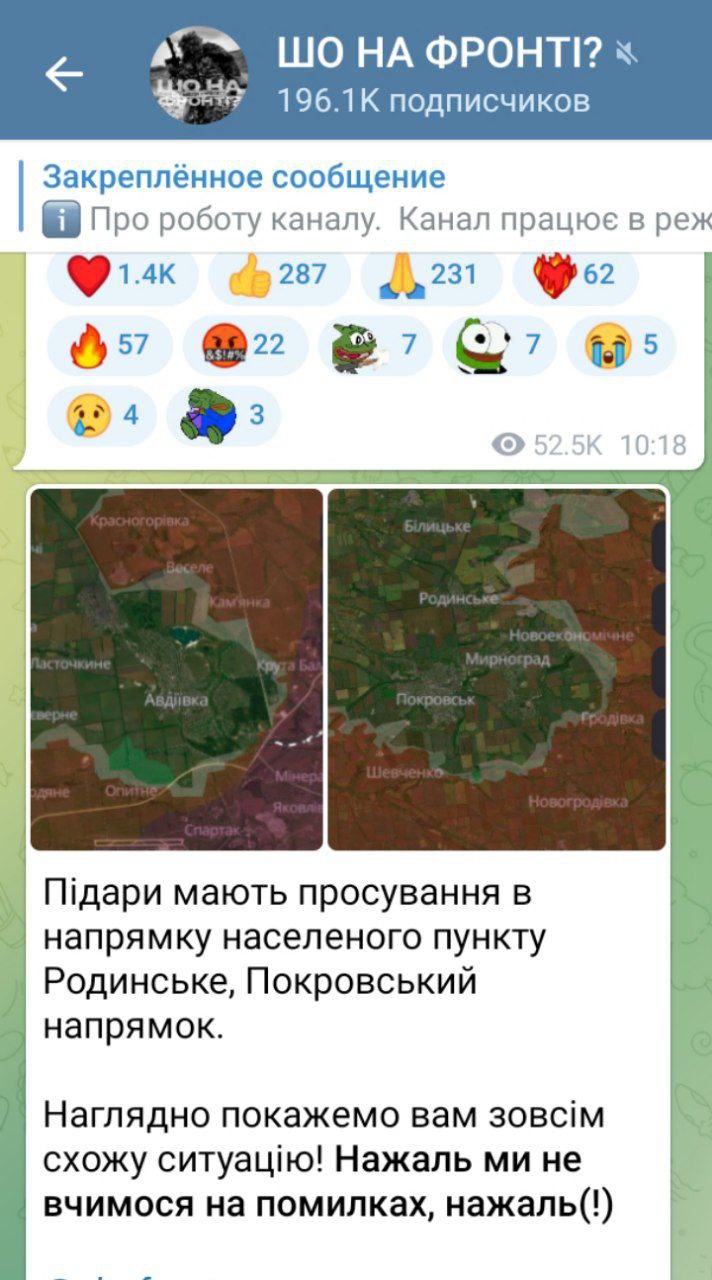Add the fire reaction with 57
This screenshot has height=1280, width=712.
pos(110,346)
